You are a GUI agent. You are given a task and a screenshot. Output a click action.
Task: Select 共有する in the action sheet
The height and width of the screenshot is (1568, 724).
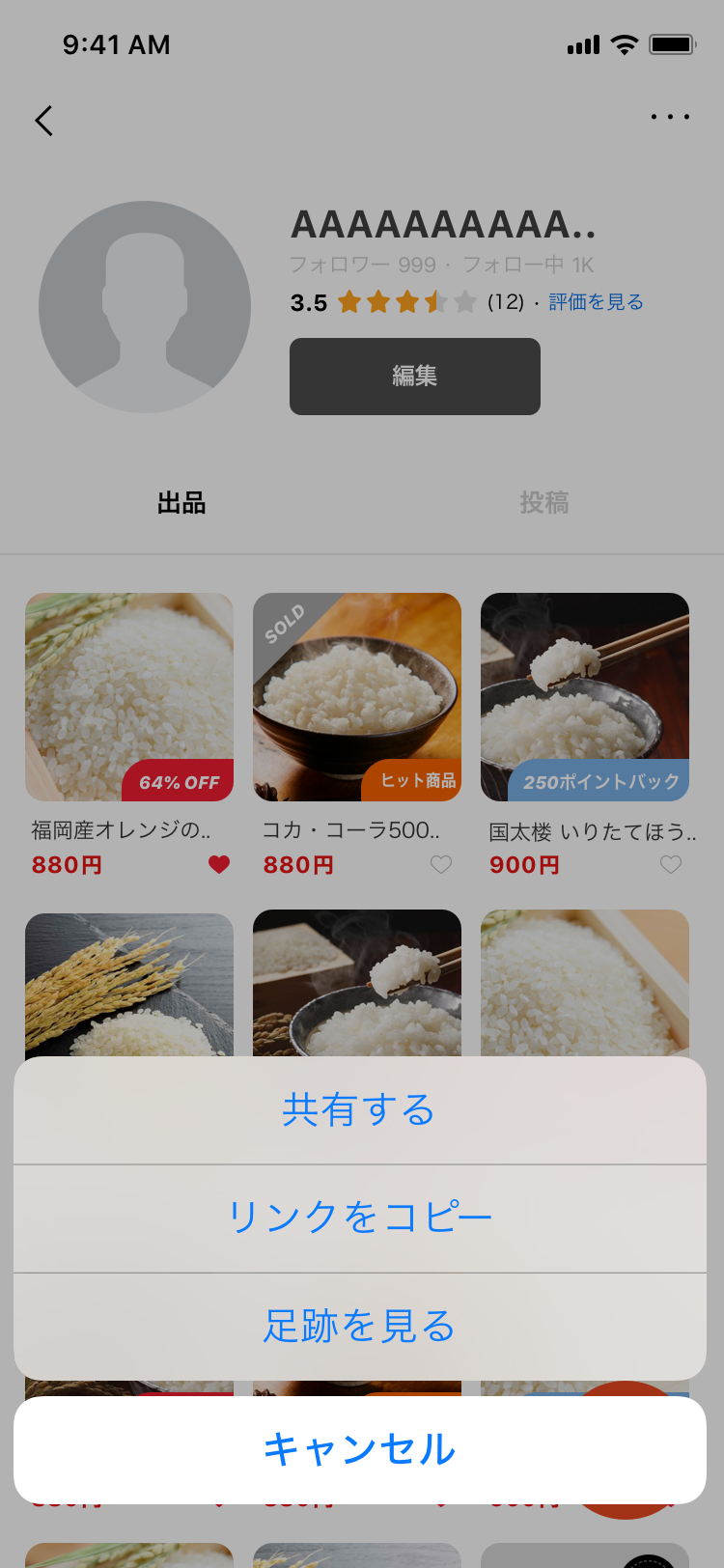pos(359,1110)
